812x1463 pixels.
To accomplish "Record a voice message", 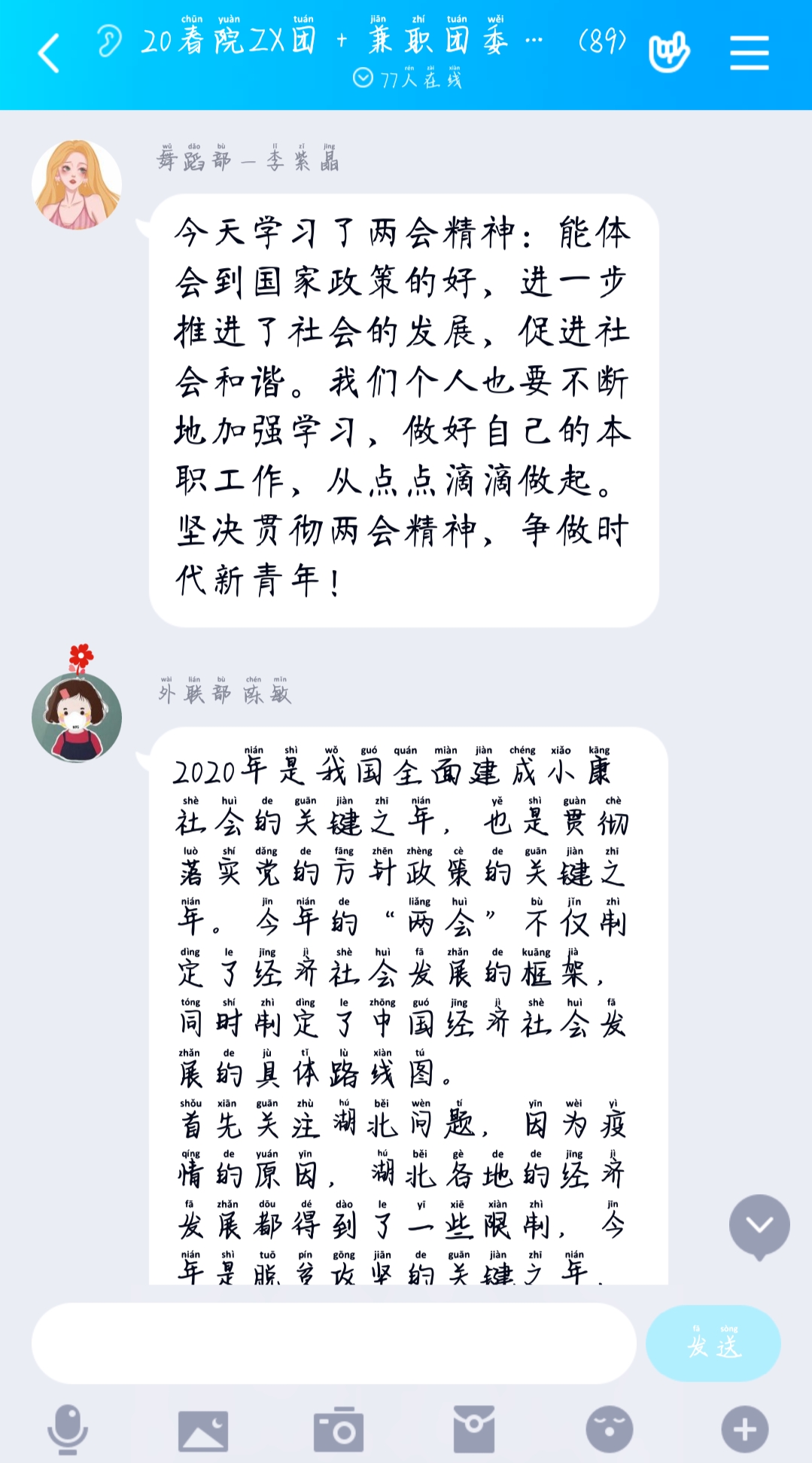I will [x=68, y=1429].
